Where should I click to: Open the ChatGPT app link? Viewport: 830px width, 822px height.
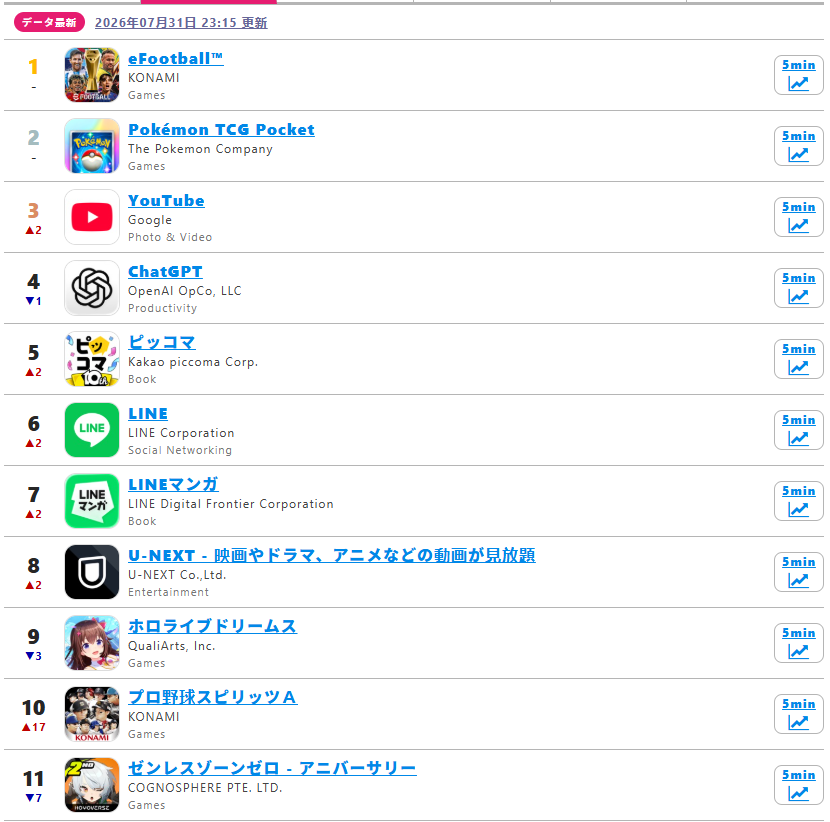point(165,271)
